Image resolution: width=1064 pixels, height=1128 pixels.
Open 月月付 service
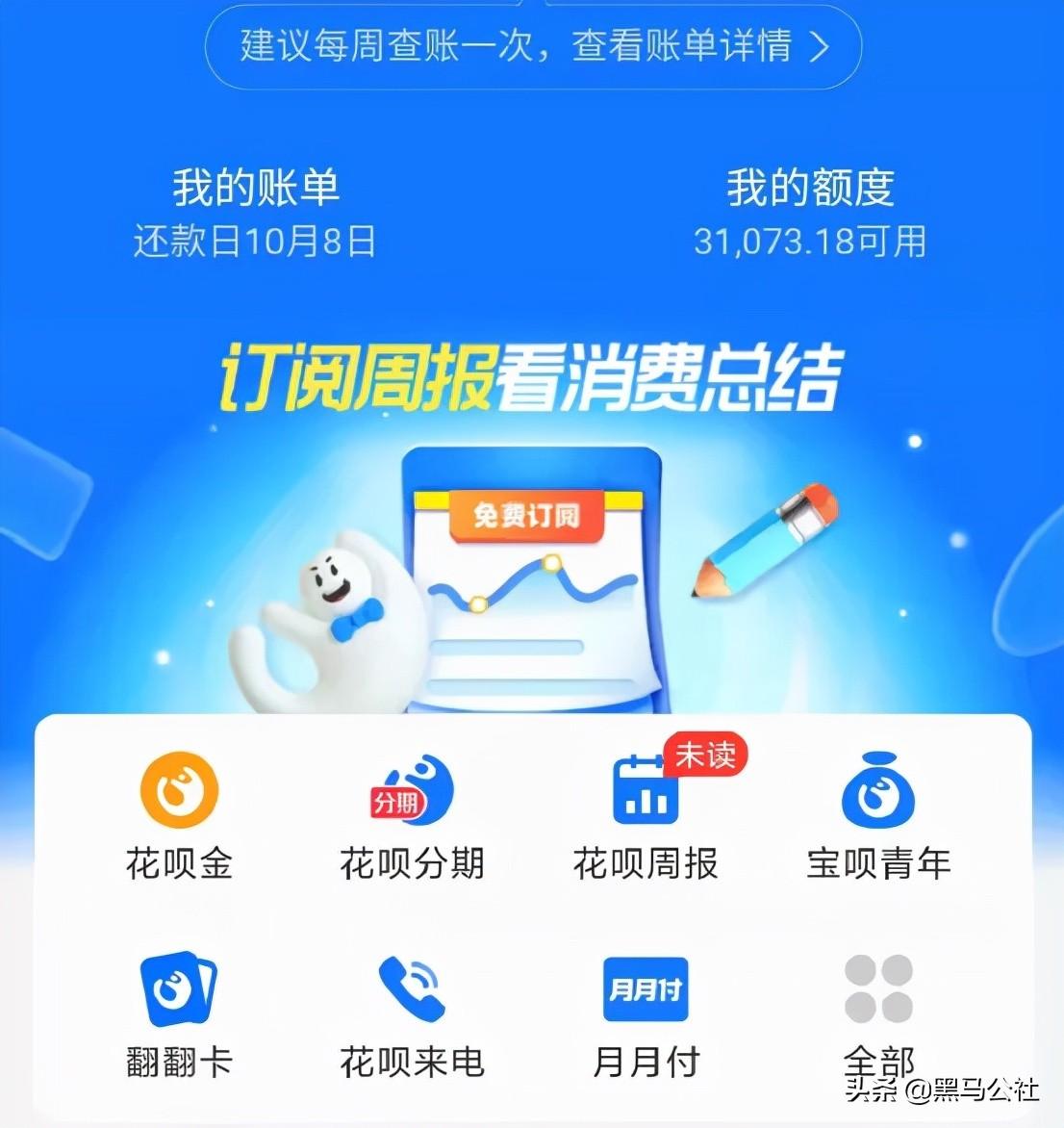tap(646, 1014)
